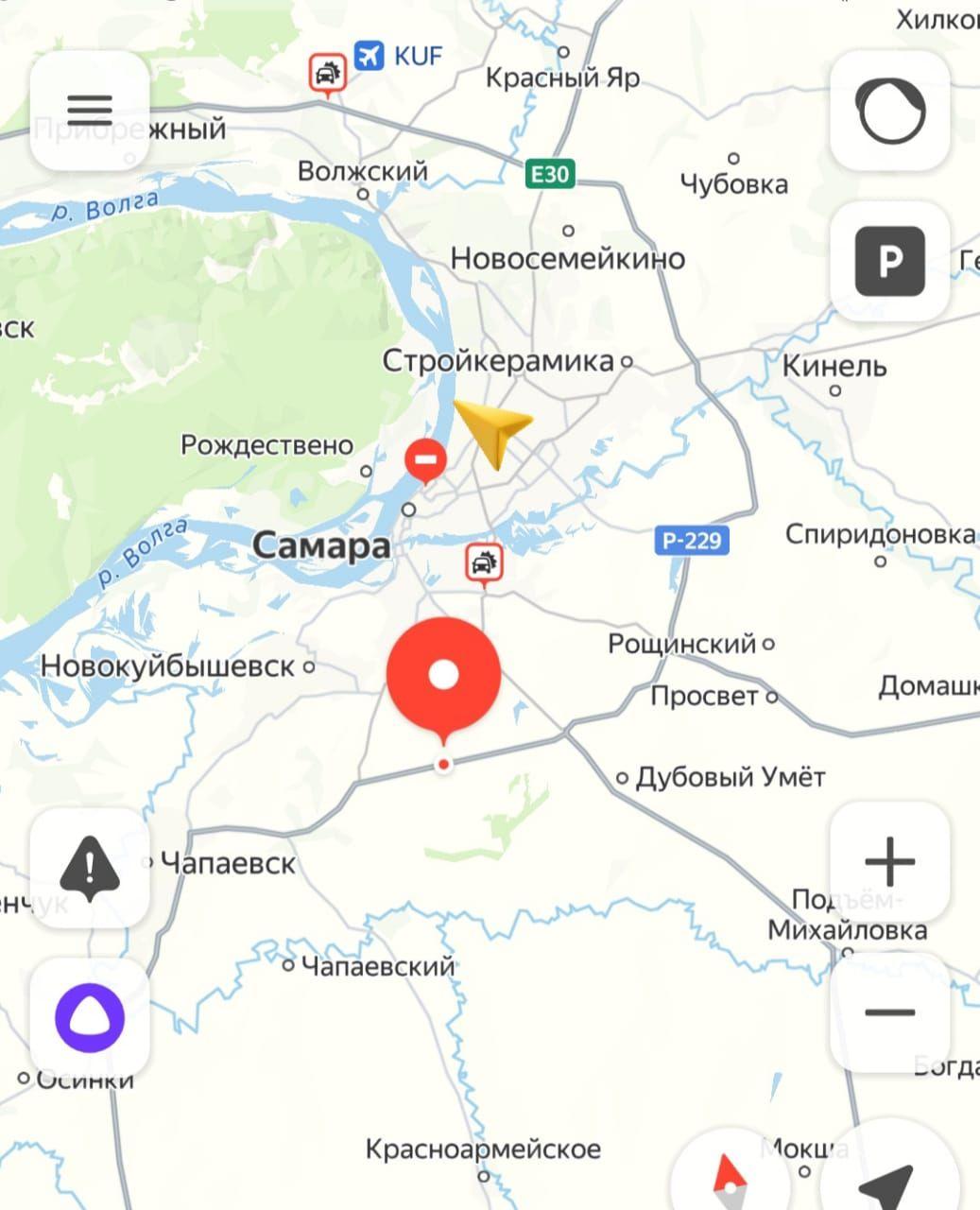Open the road closure marker in Samara

tap(426, 460)
